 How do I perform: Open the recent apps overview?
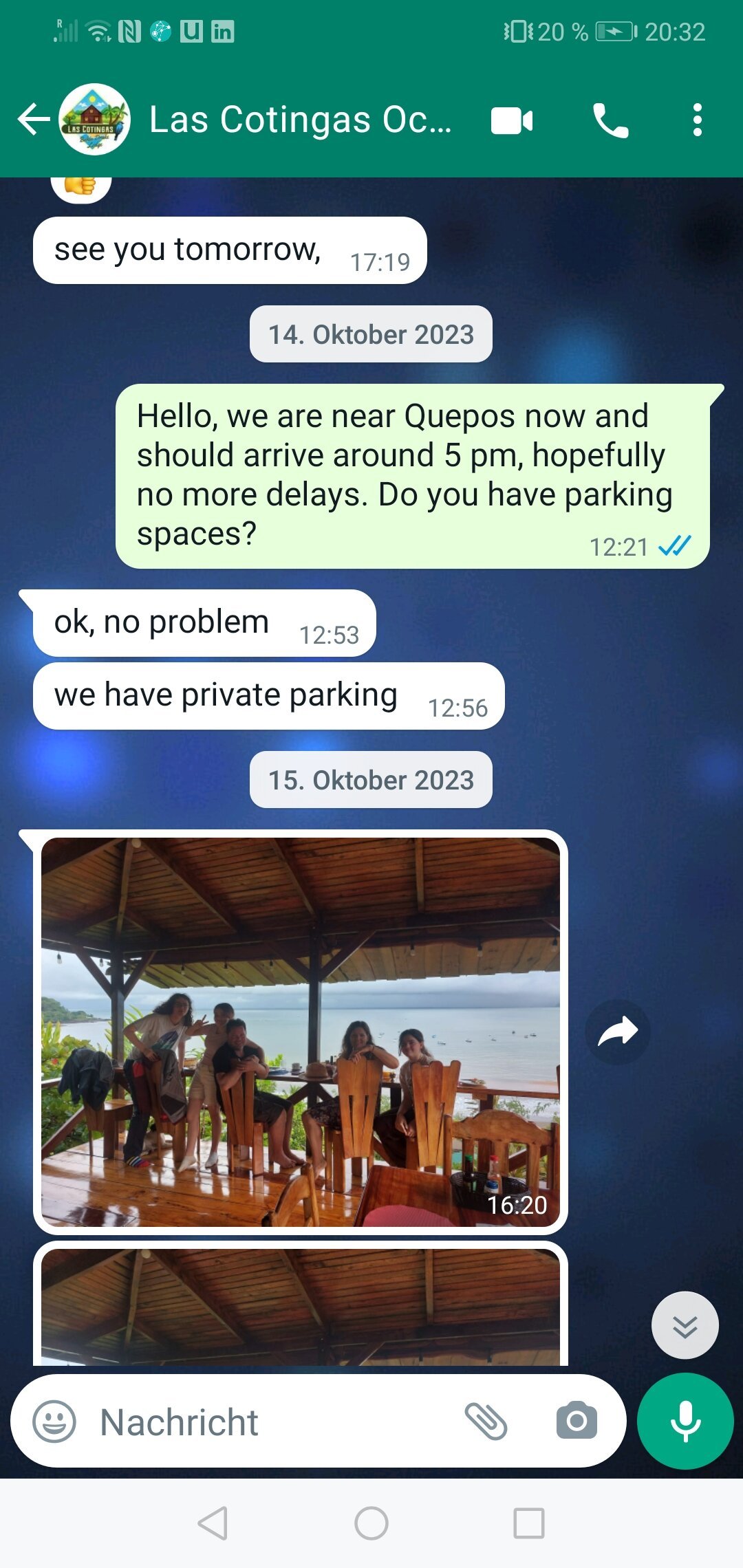[x=528, y=1523]
